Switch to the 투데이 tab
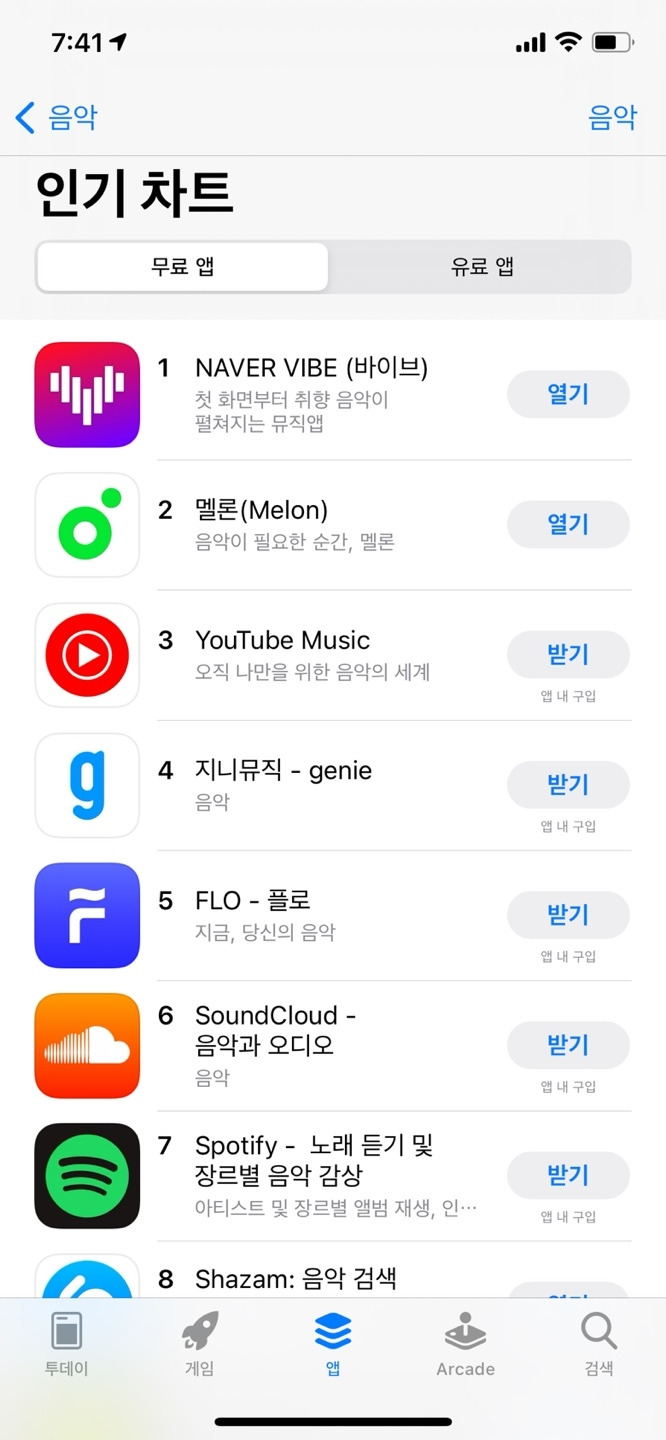Viewport: 666px width, 1440px height. click(x=66, y=1345)
